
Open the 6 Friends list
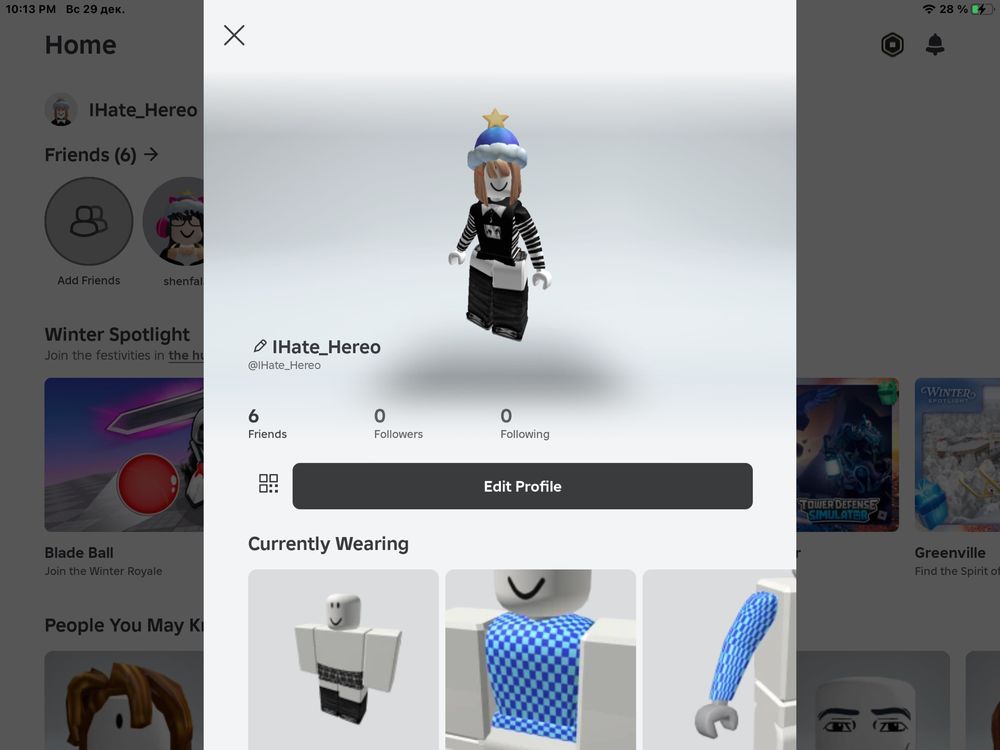(x=266, y=423)
